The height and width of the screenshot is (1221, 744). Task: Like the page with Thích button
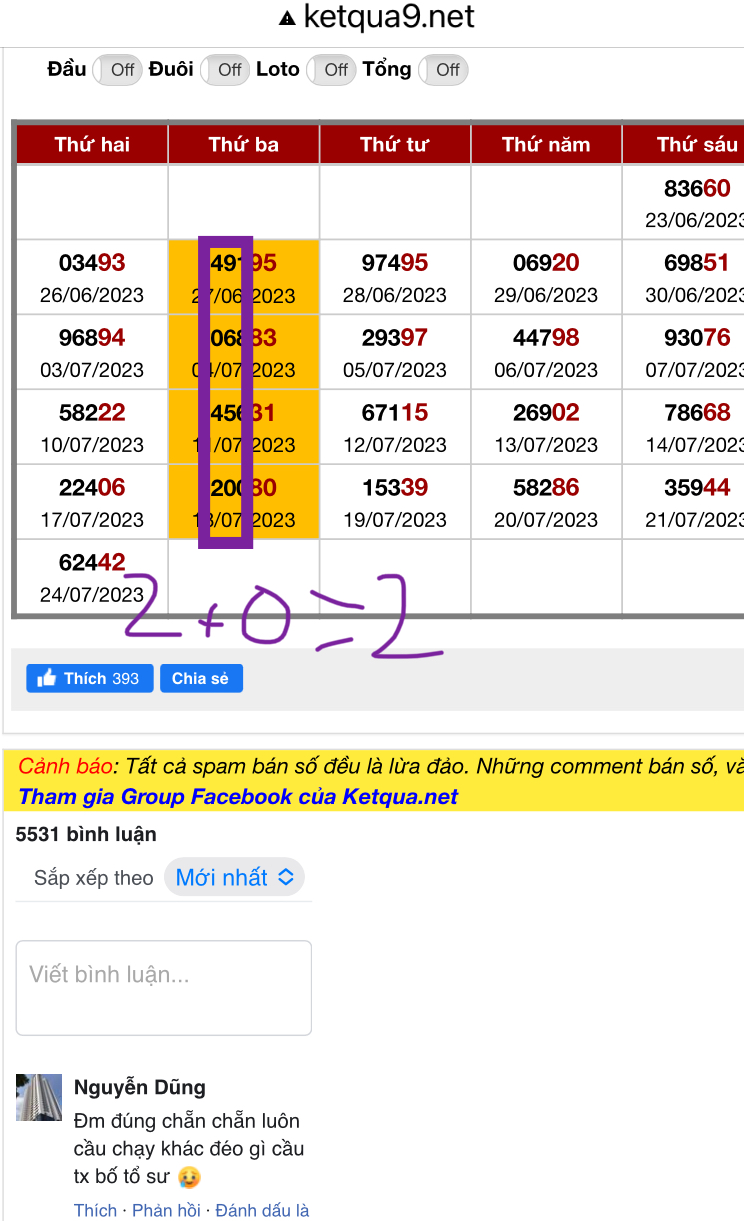(x=89, y=678)
